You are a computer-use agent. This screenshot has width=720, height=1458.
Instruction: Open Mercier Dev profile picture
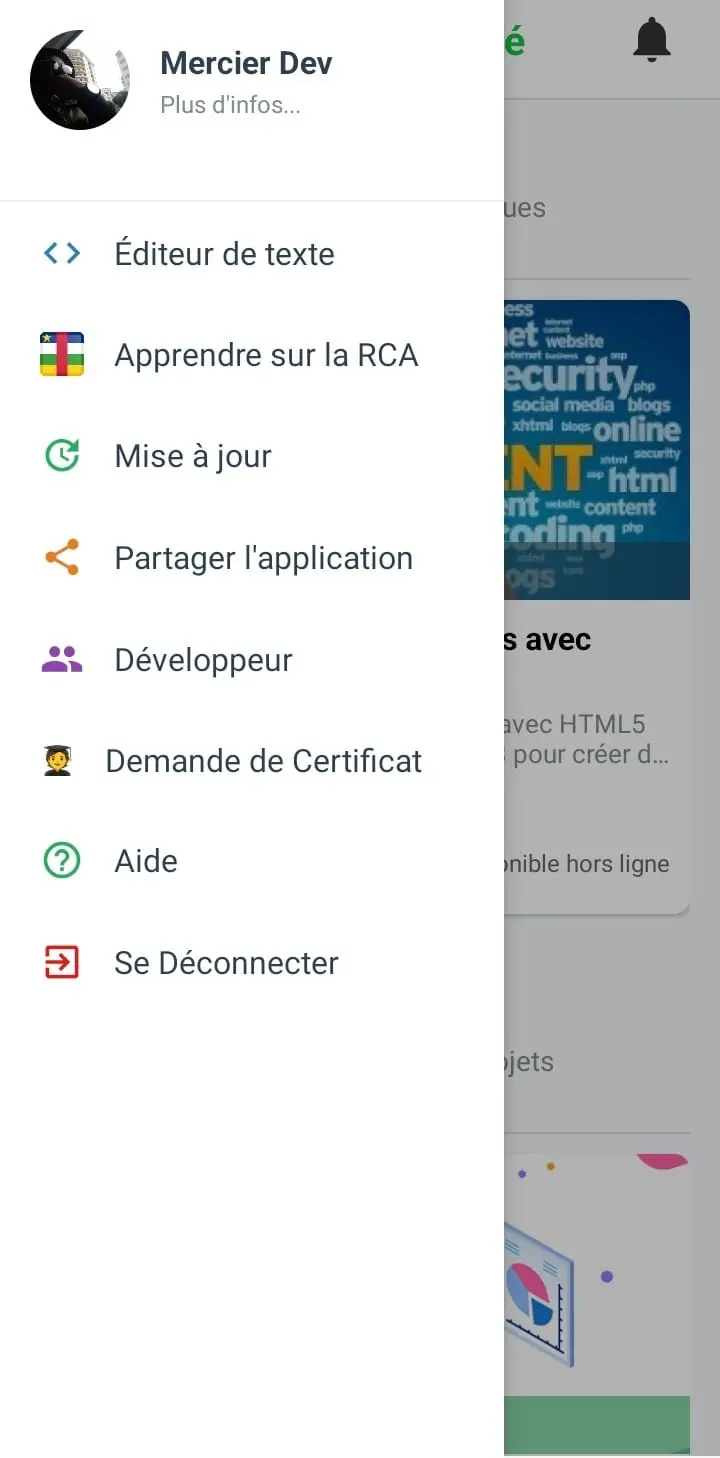80,80
